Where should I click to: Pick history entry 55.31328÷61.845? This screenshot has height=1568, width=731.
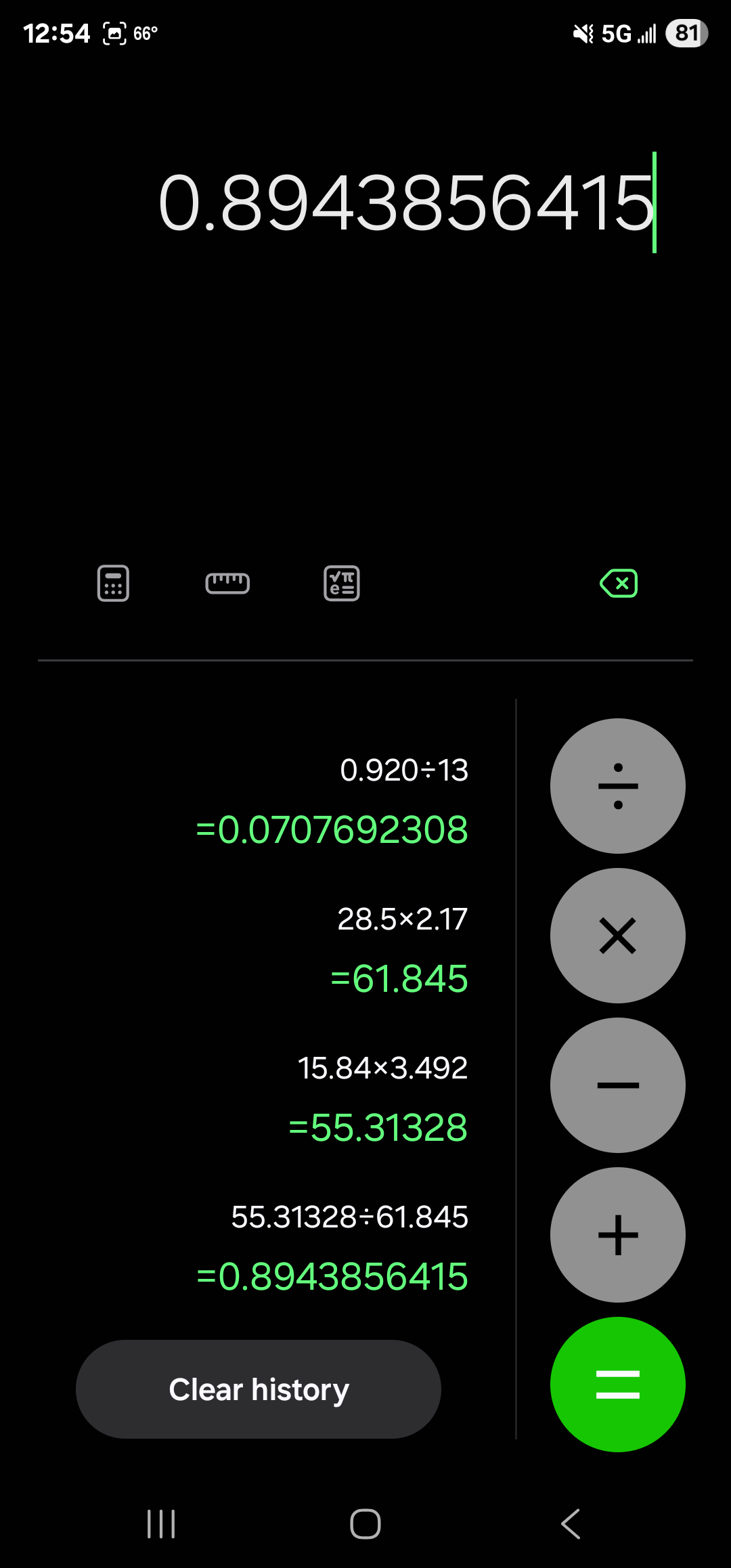(x=349, y=1217)
